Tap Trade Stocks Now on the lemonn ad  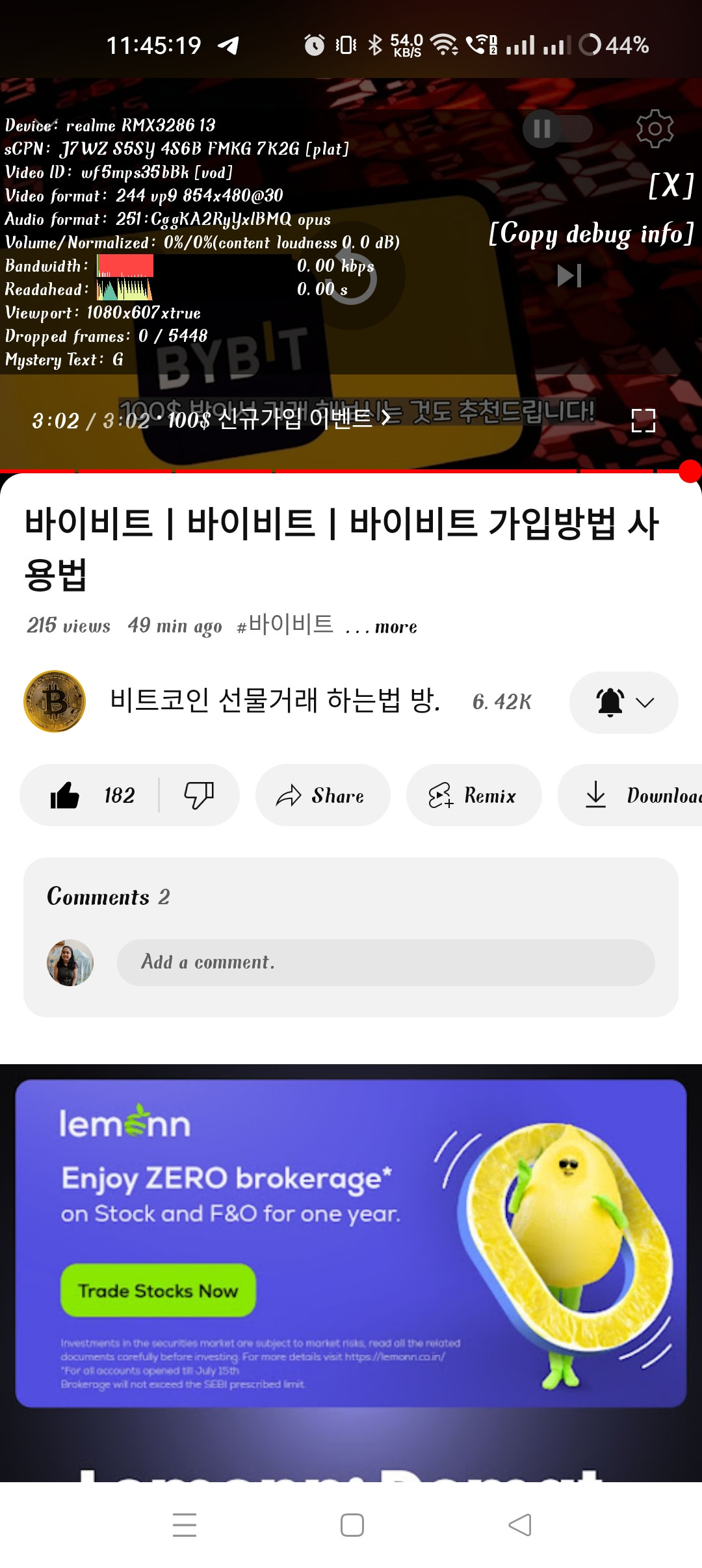(158, 1290)
